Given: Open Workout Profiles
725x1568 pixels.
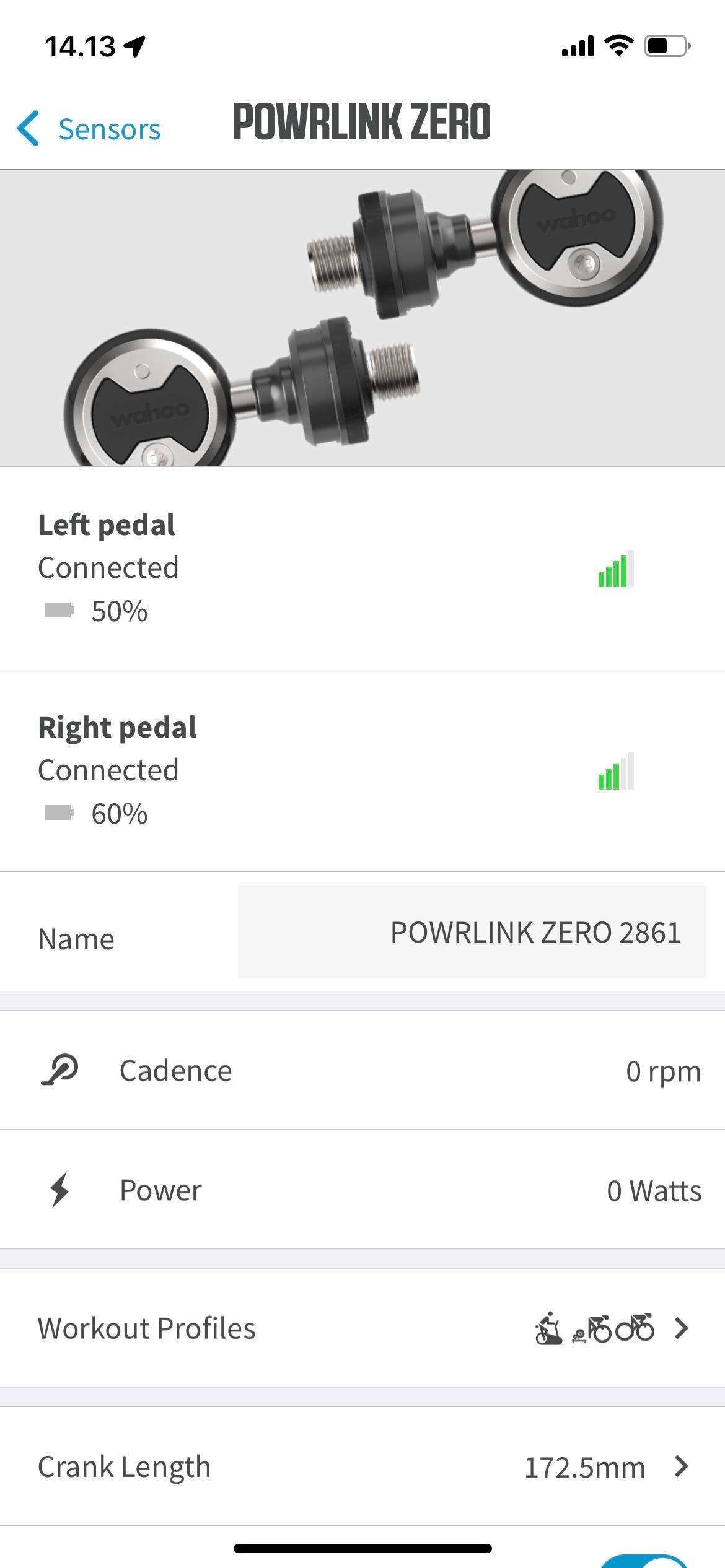Looking at the screenshot, I should [x=362, y=1328].
